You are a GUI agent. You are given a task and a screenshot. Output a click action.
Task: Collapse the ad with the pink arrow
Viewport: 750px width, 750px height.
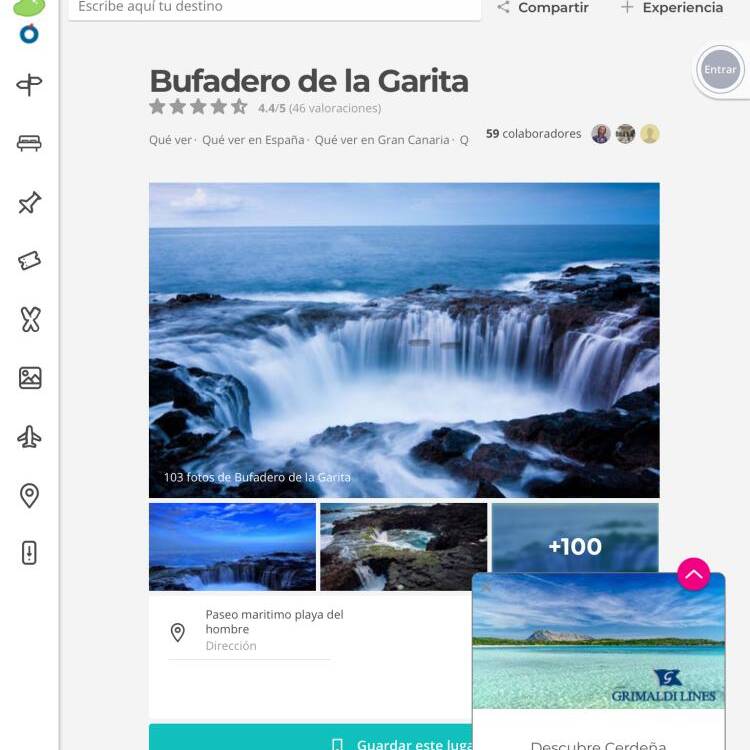[693, 574]
